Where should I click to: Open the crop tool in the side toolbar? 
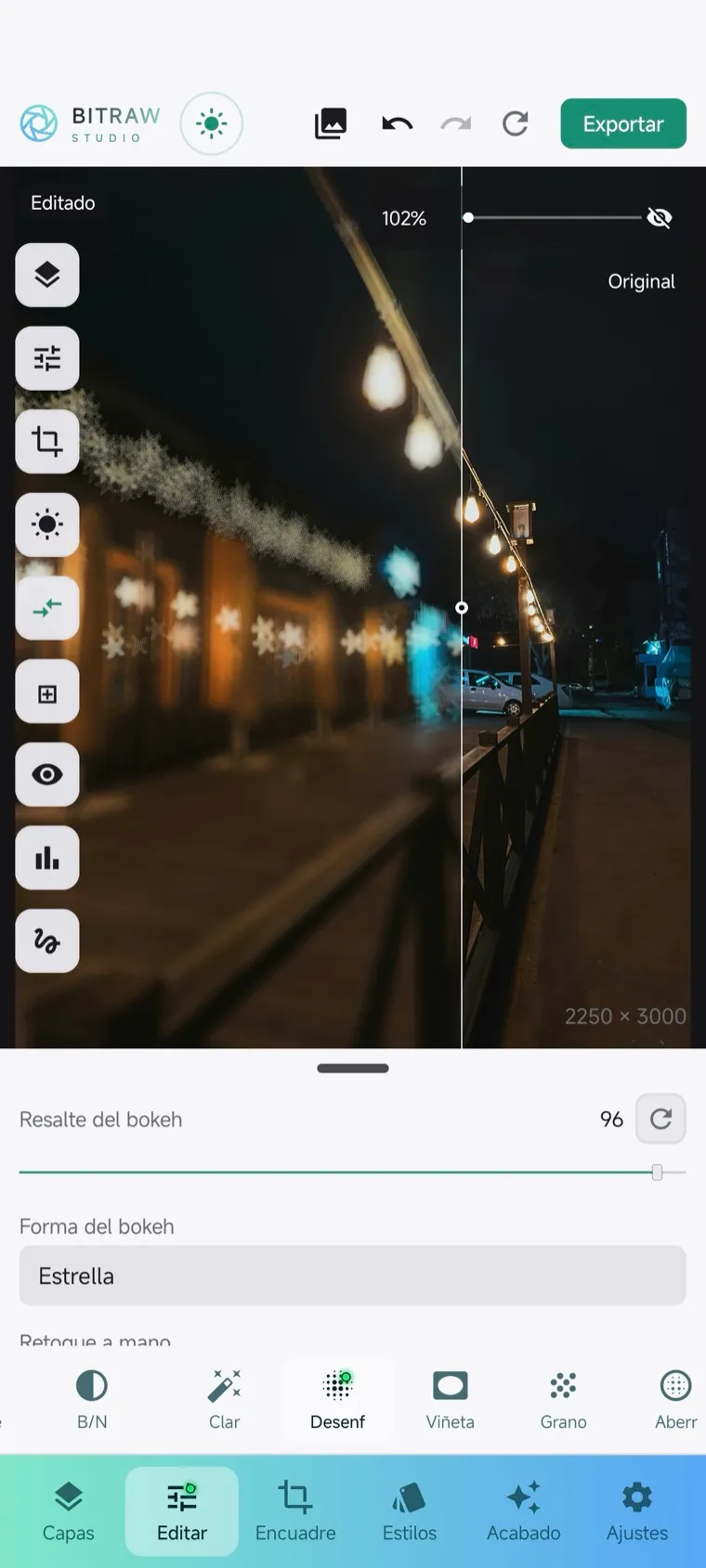(47, 441)
